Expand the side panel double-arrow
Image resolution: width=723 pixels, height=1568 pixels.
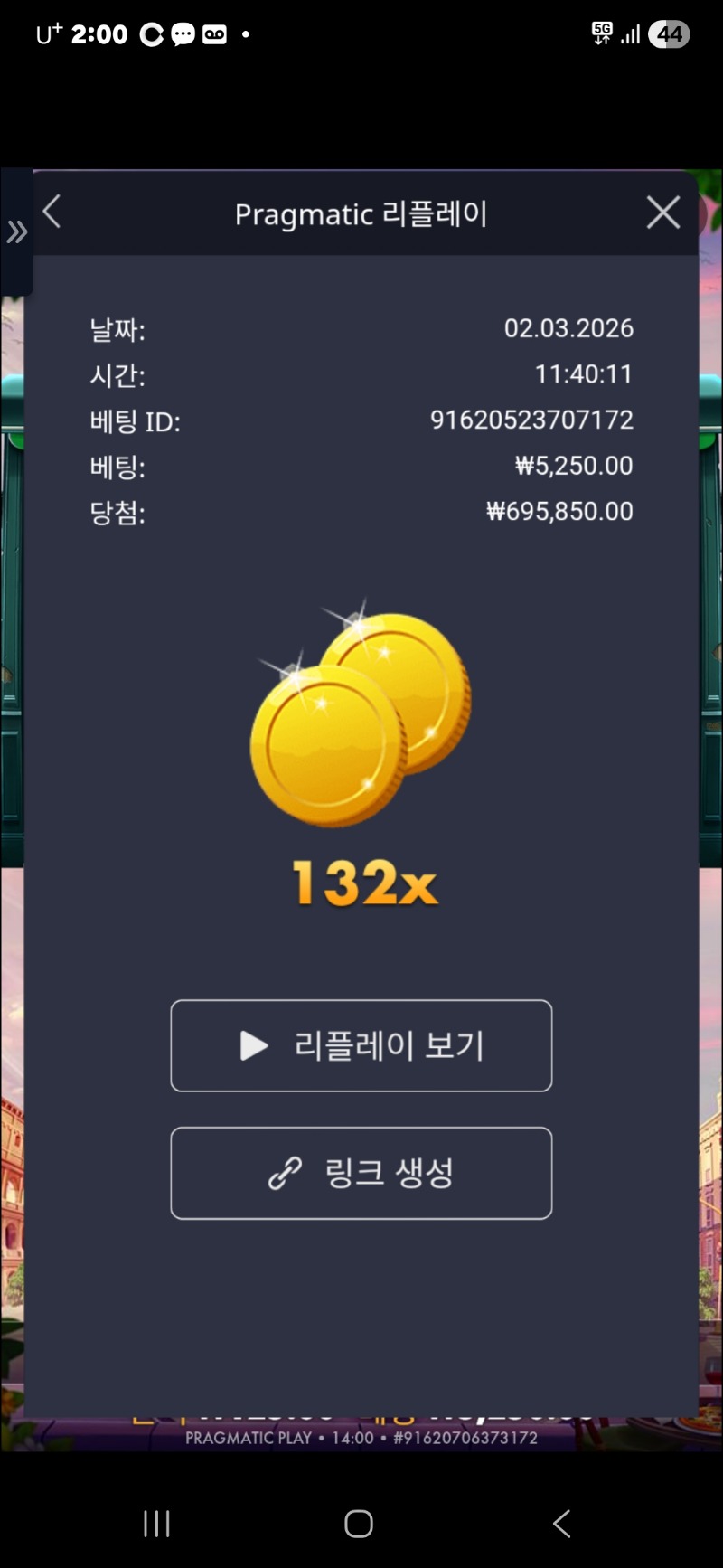point(16,232)
